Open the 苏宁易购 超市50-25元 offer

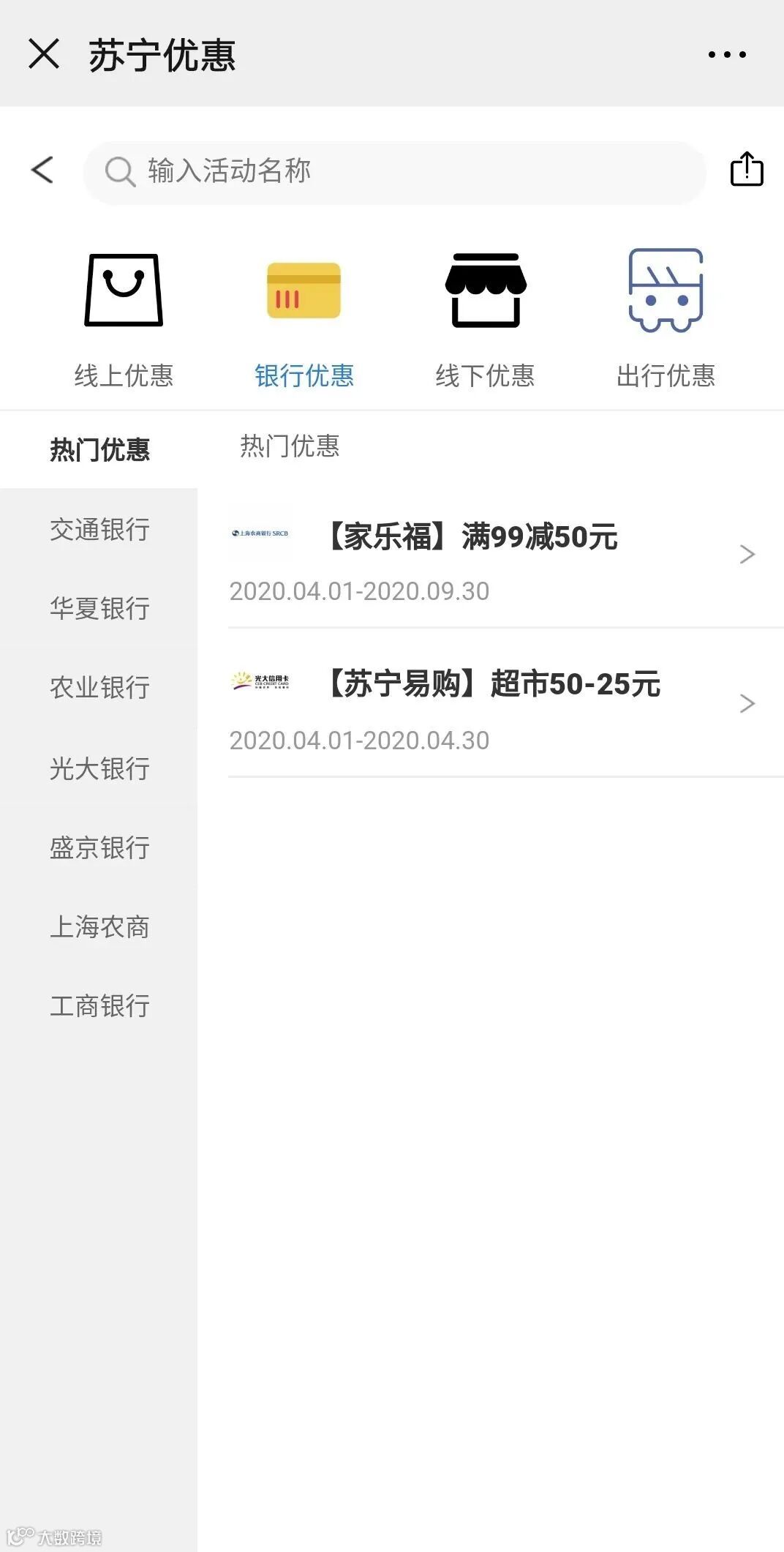(490, 704)
